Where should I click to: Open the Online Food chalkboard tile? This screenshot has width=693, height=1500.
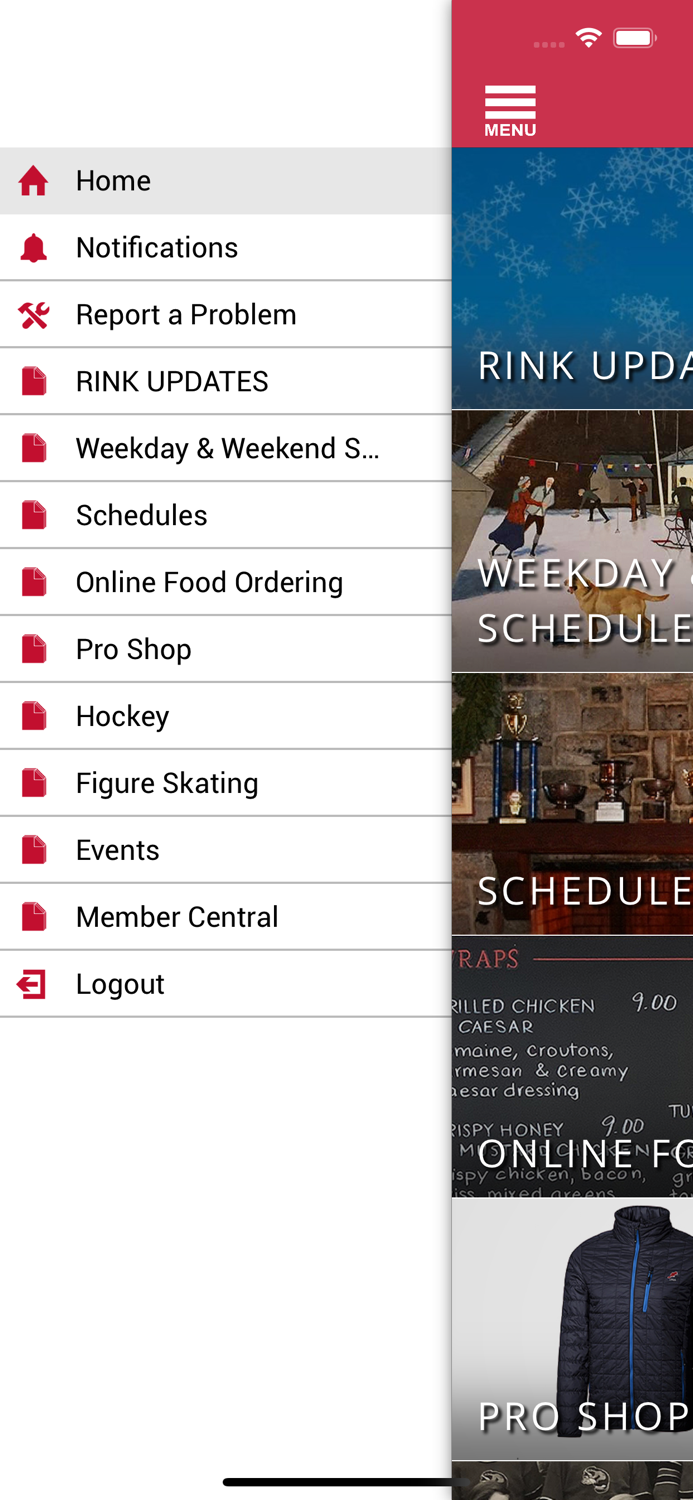tap(572, 1067)
